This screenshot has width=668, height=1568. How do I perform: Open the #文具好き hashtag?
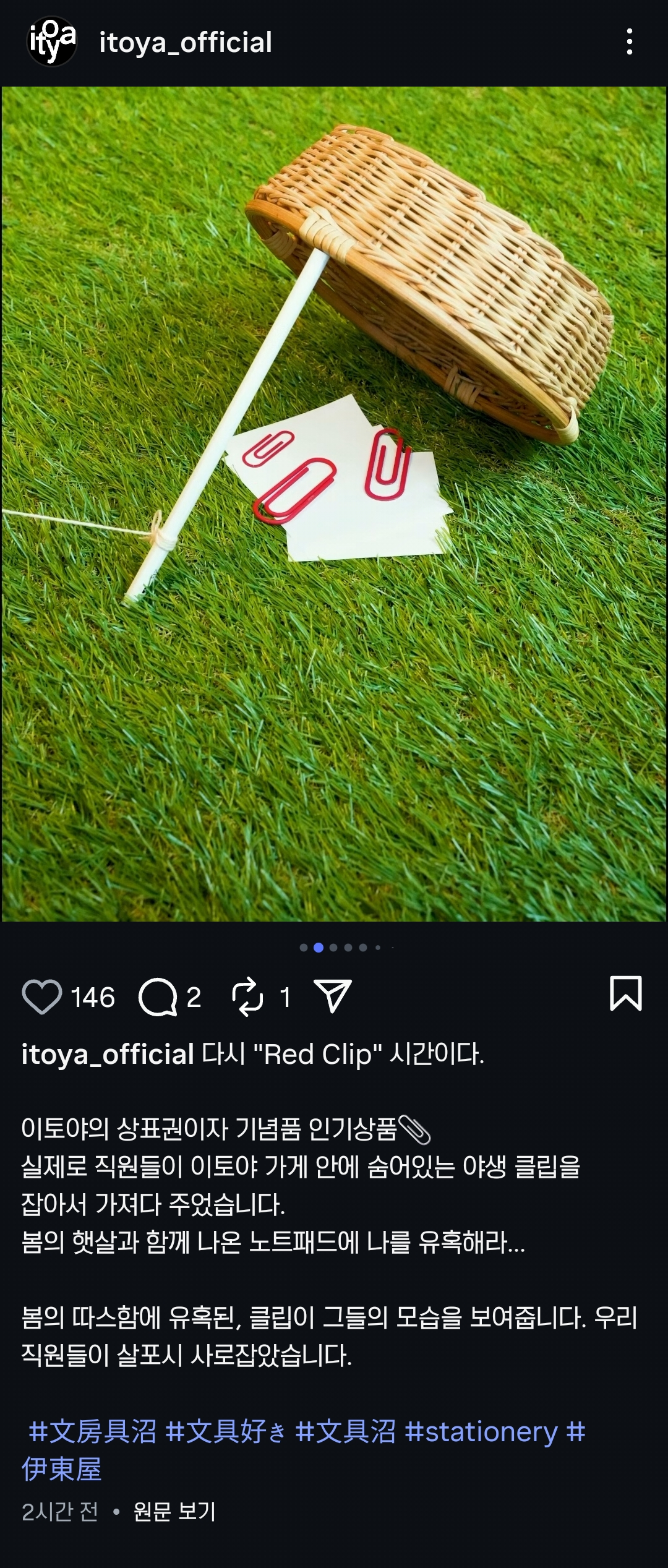(226, 1431)
